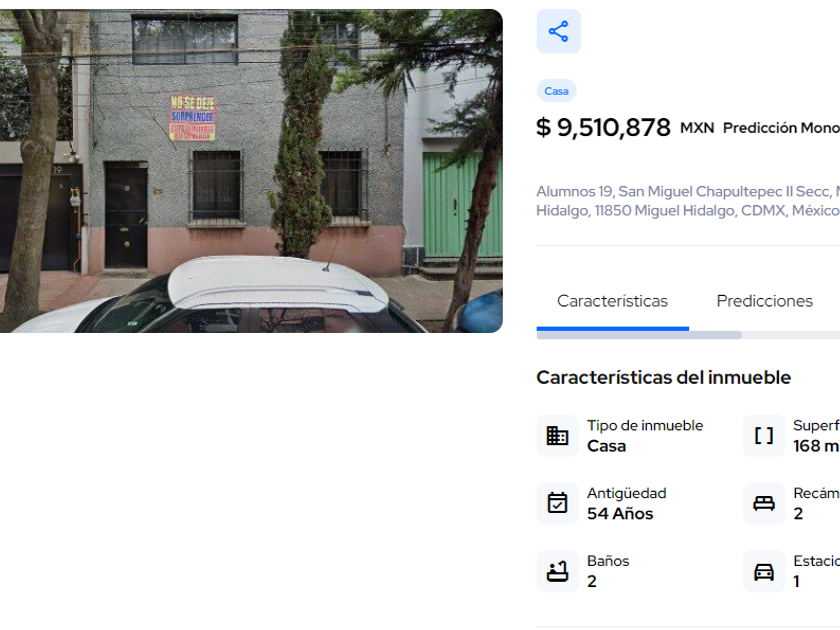This screenshot has height=630, width=840.
Task: Tap the horizontal tab scrollbar
Action: [x=639, y=335]
